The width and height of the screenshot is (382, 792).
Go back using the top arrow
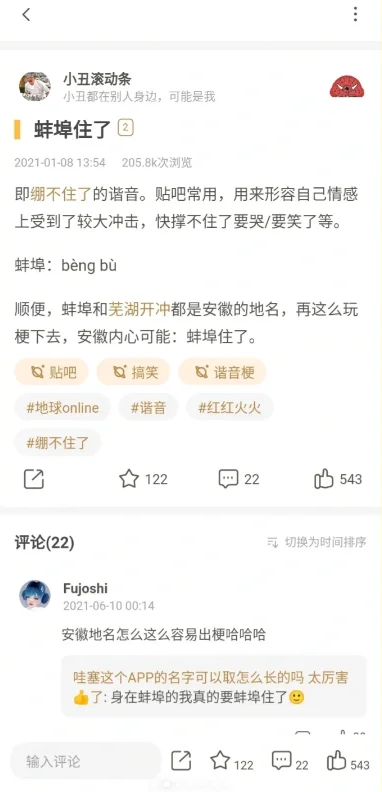pos(26,15)
